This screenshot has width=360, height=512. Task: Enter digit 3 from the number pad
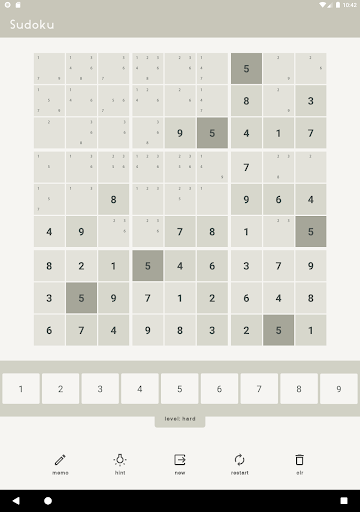pos(100,389)
